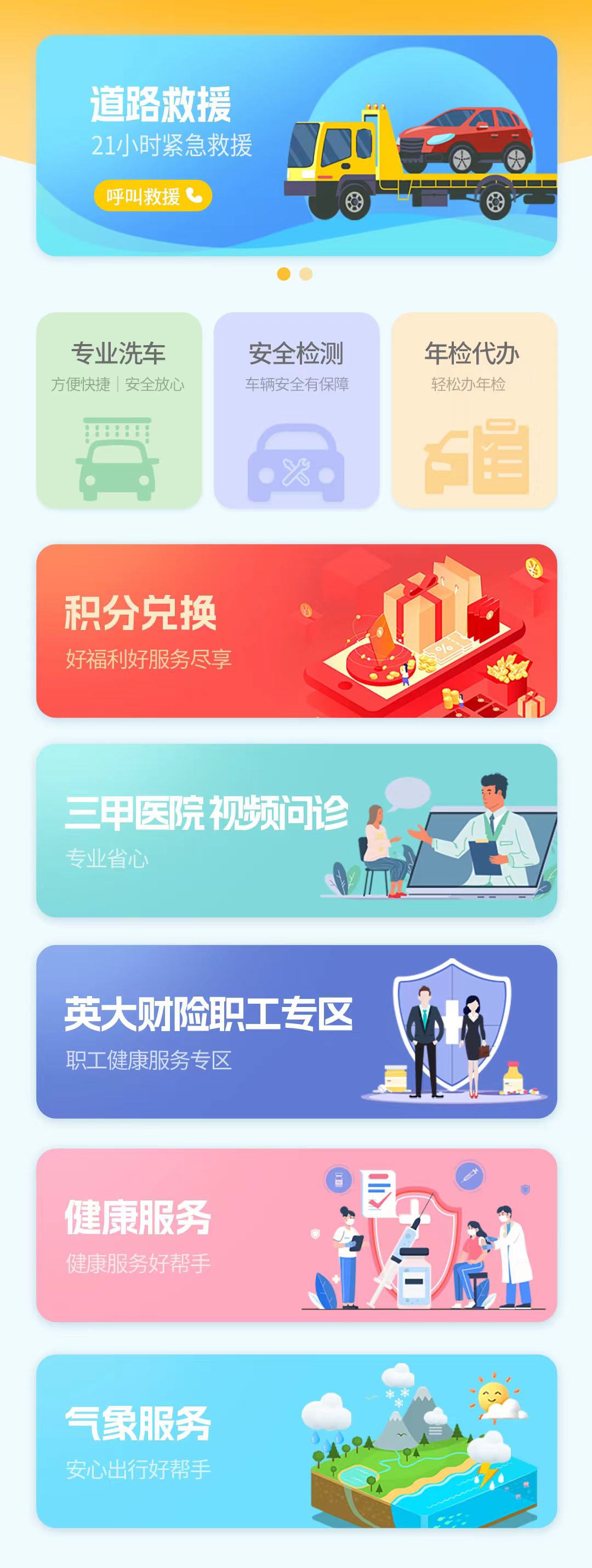Open 三甲医院视频问诊 video consultation

(x=297, y=830)
